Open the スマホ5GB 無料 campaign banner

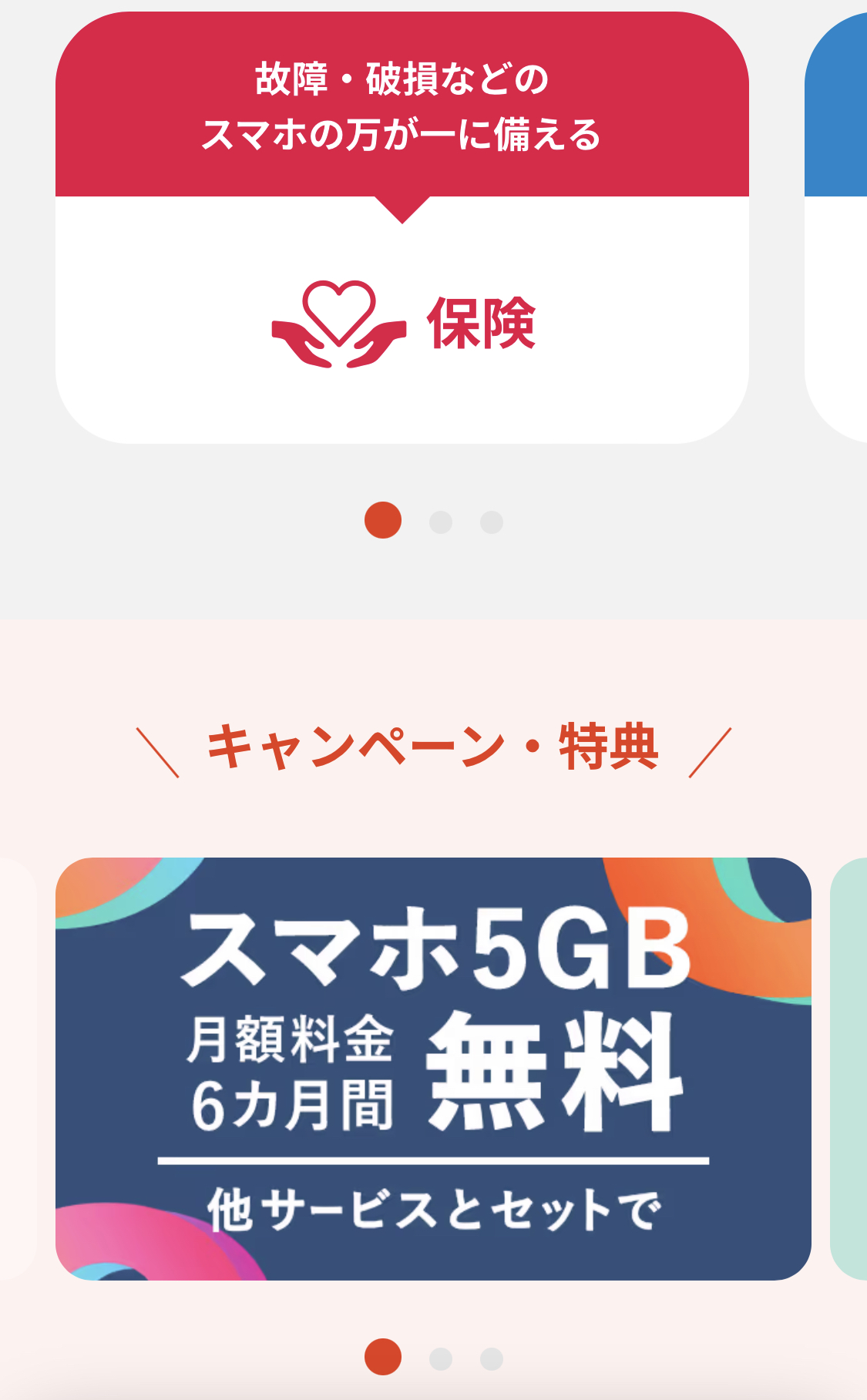(432, 1068)
